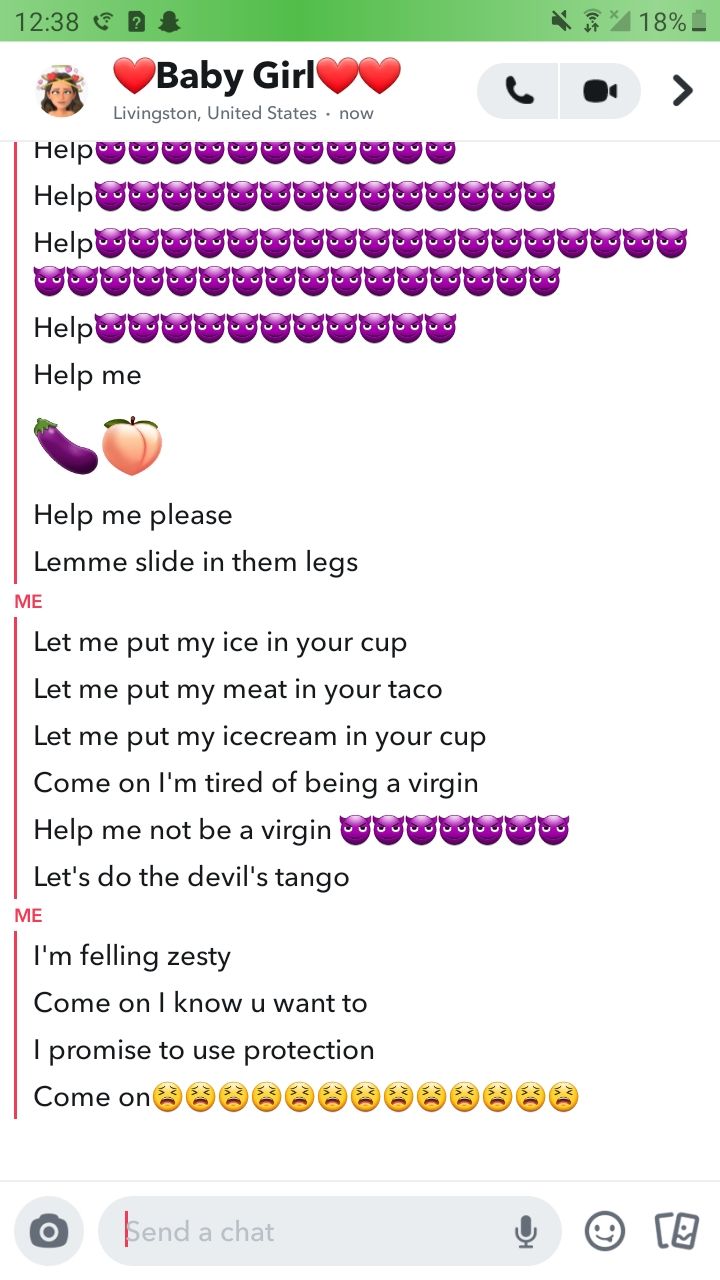This screenshot has width=720, height=1280.
Task: Open the emoji and sticker picker
Action: (605, 1232)
